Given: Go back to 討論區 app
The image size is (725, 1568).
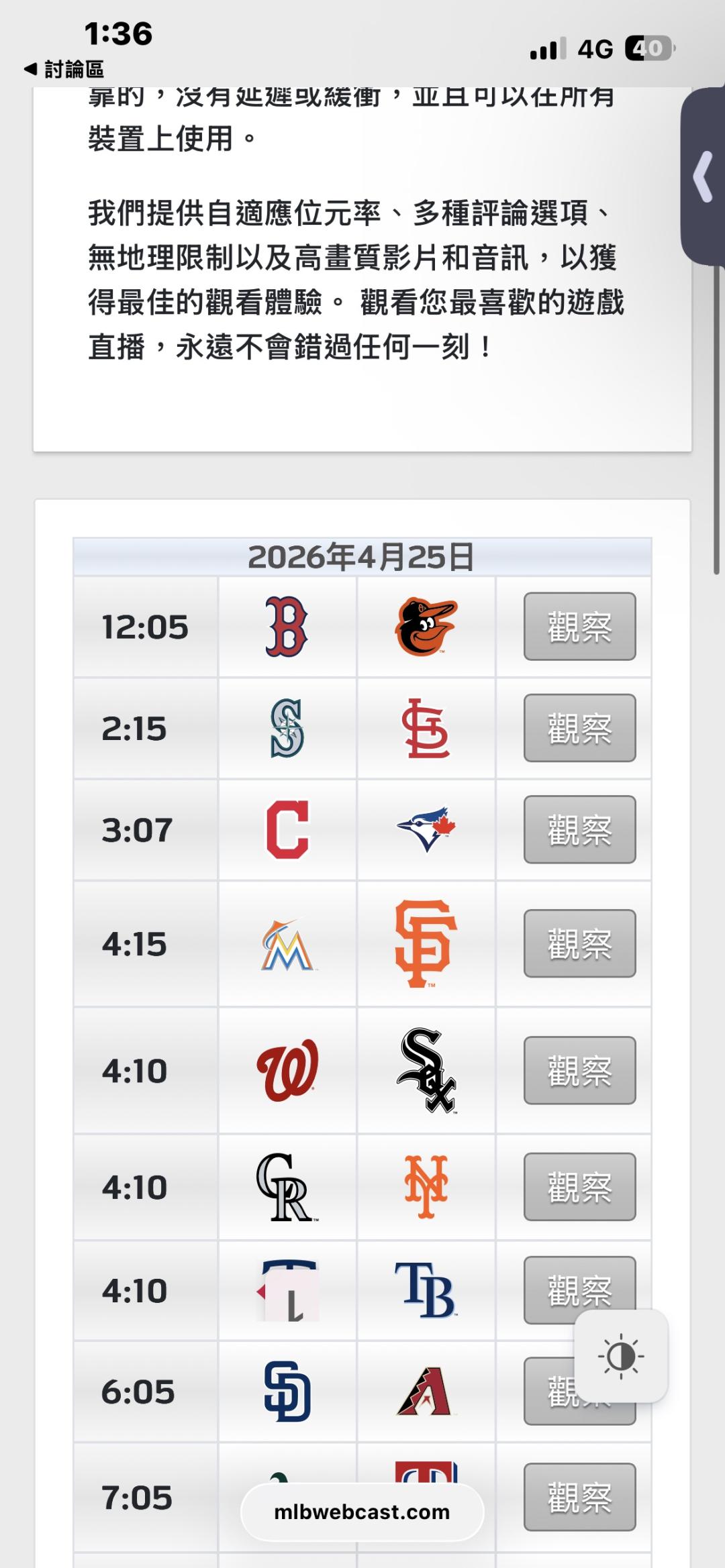Looking at the screenshot, I should coord(64,69).
